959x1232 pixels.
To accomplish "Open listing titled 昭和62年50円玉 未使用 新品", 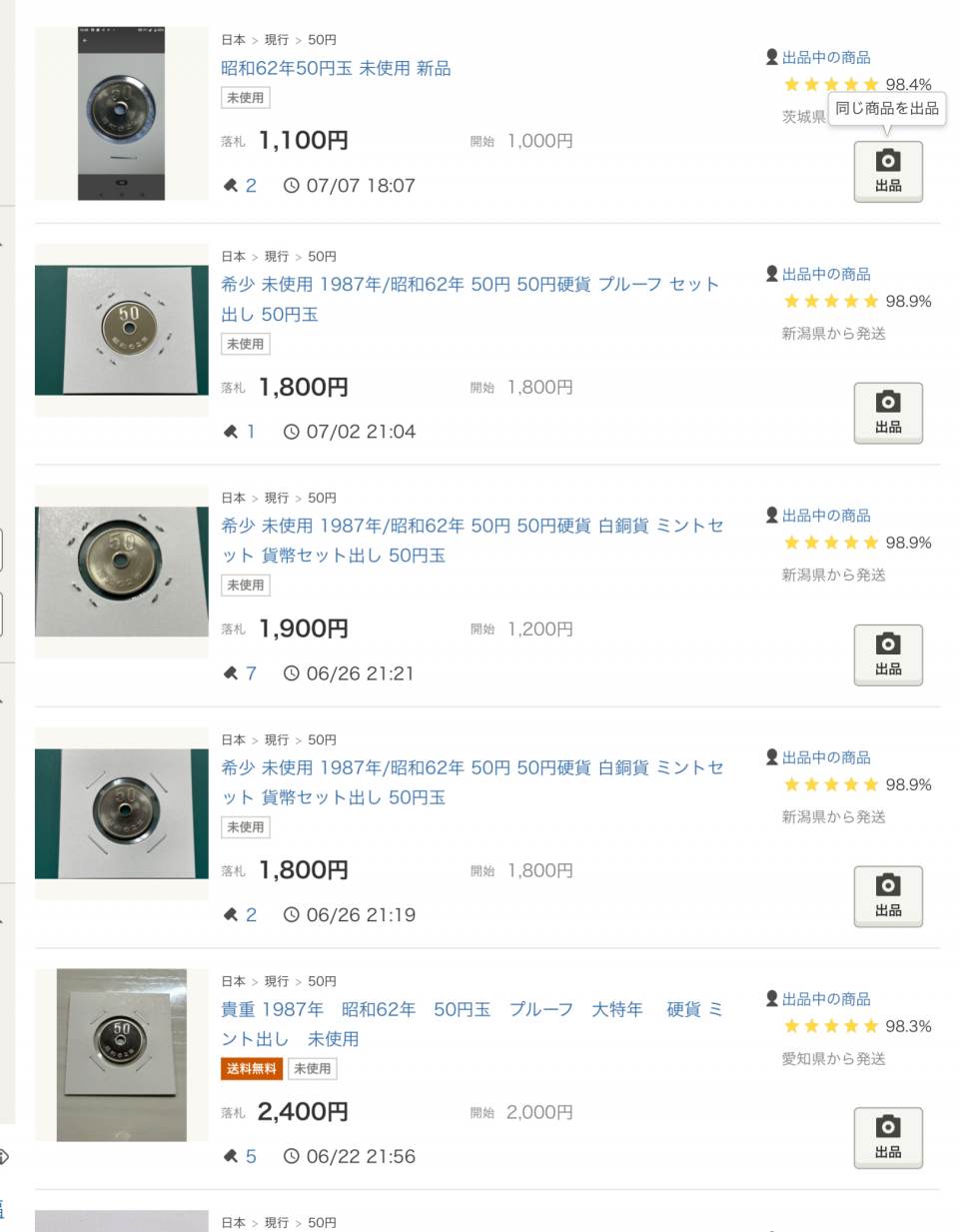I will click(x=336, y=69).
